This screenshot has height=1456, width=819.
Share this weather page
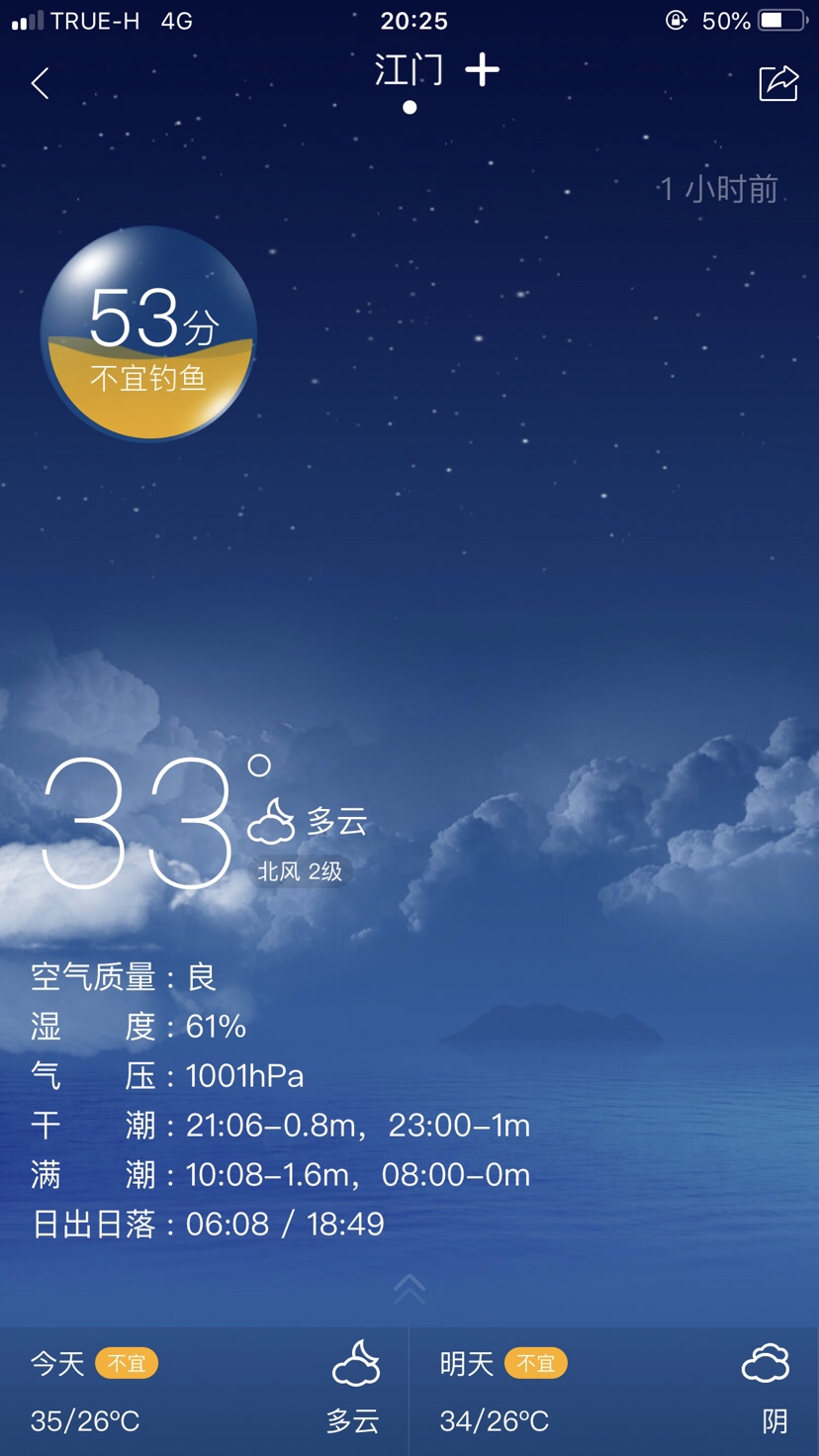tap(778, 83)
